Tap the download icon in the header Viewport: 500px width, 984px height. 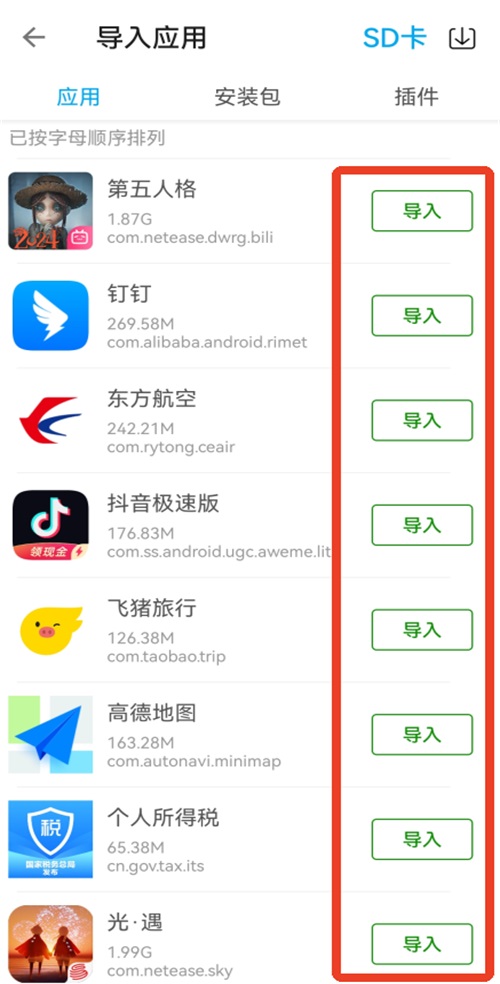point(462,38)
